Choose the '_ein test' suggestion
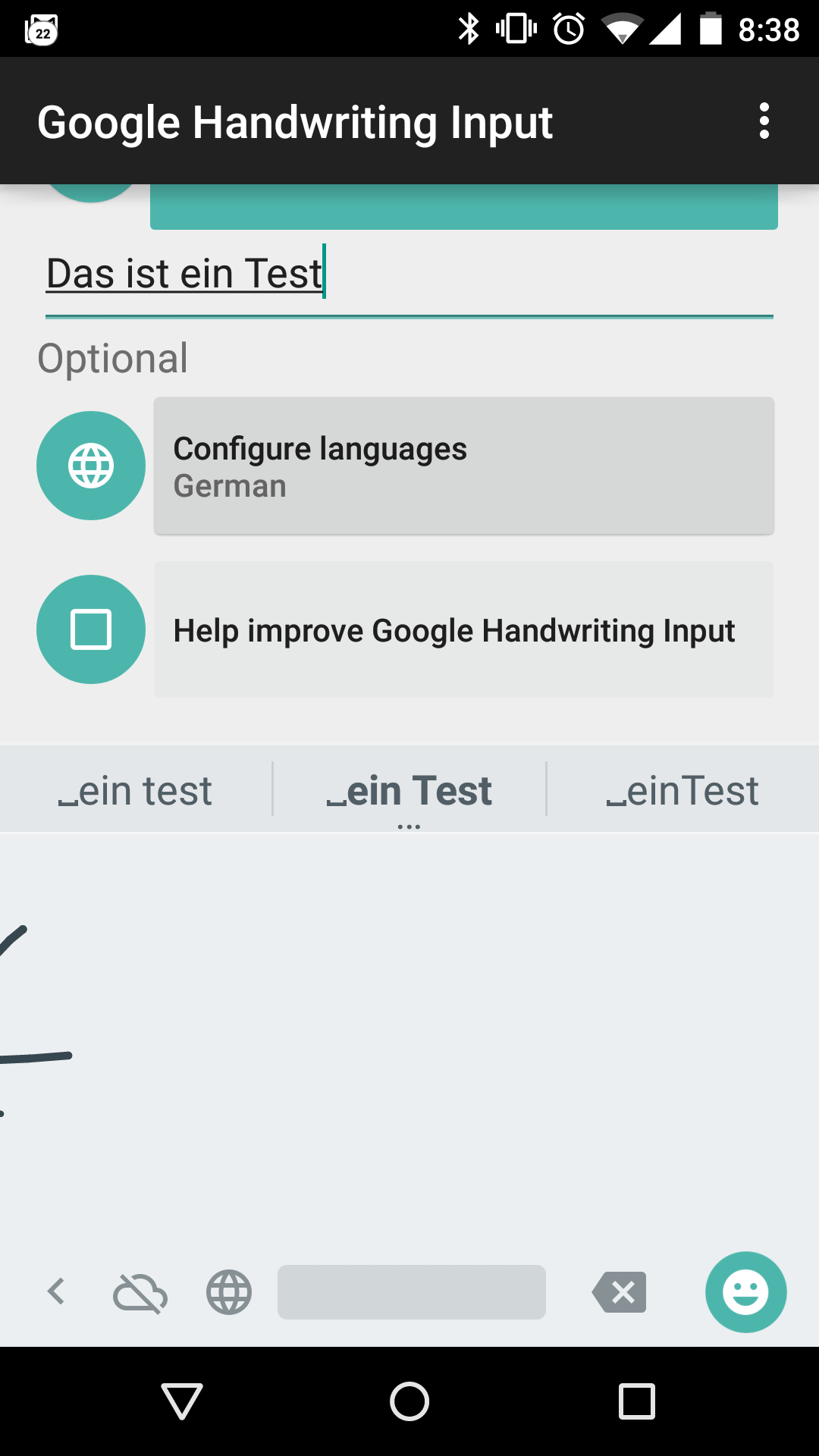The image size is (819, 1456). pyautogui.click(x=135, y=791)
